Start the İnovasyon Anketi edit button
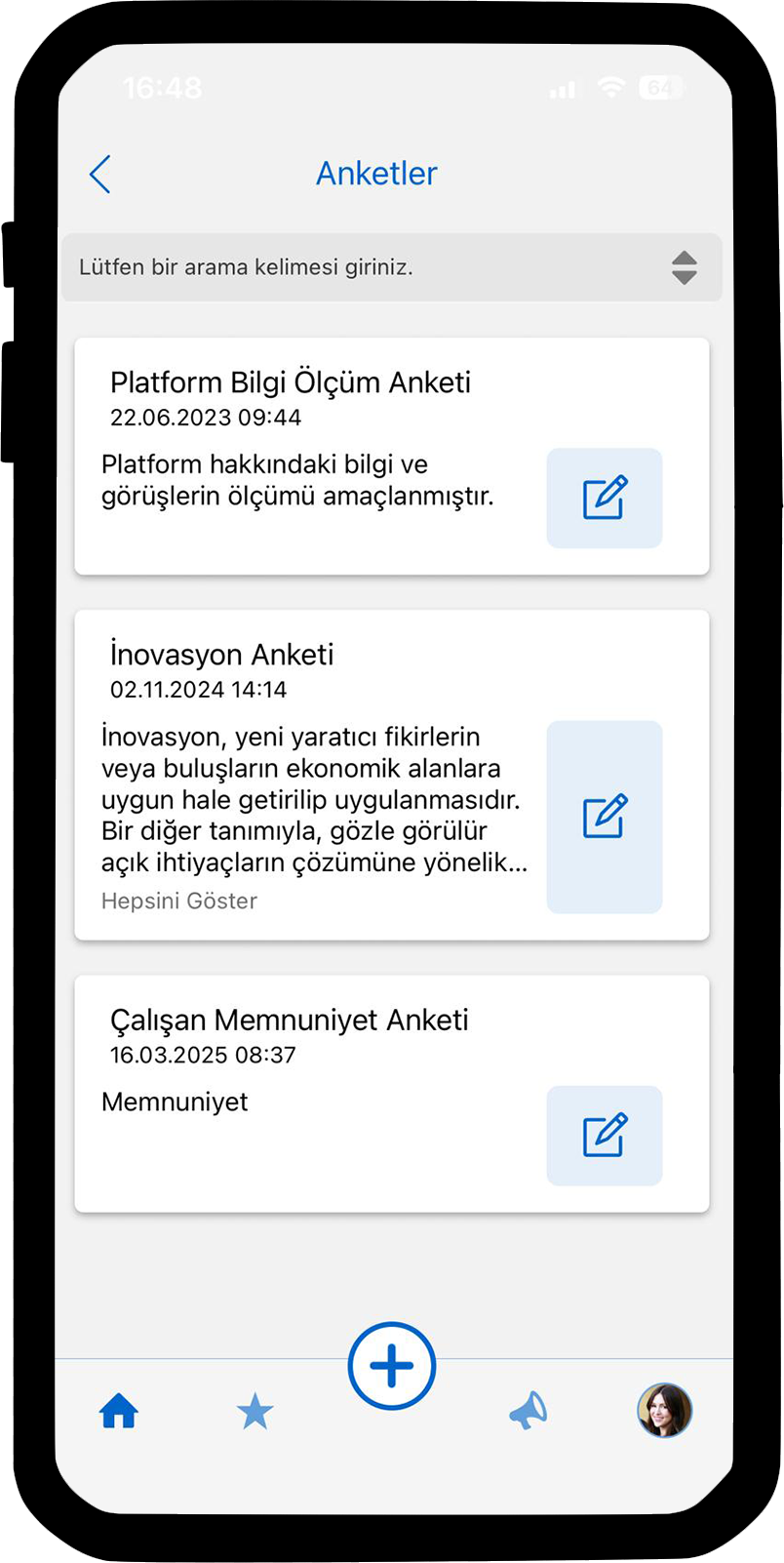784x1563 pixels. pos(604,817)
